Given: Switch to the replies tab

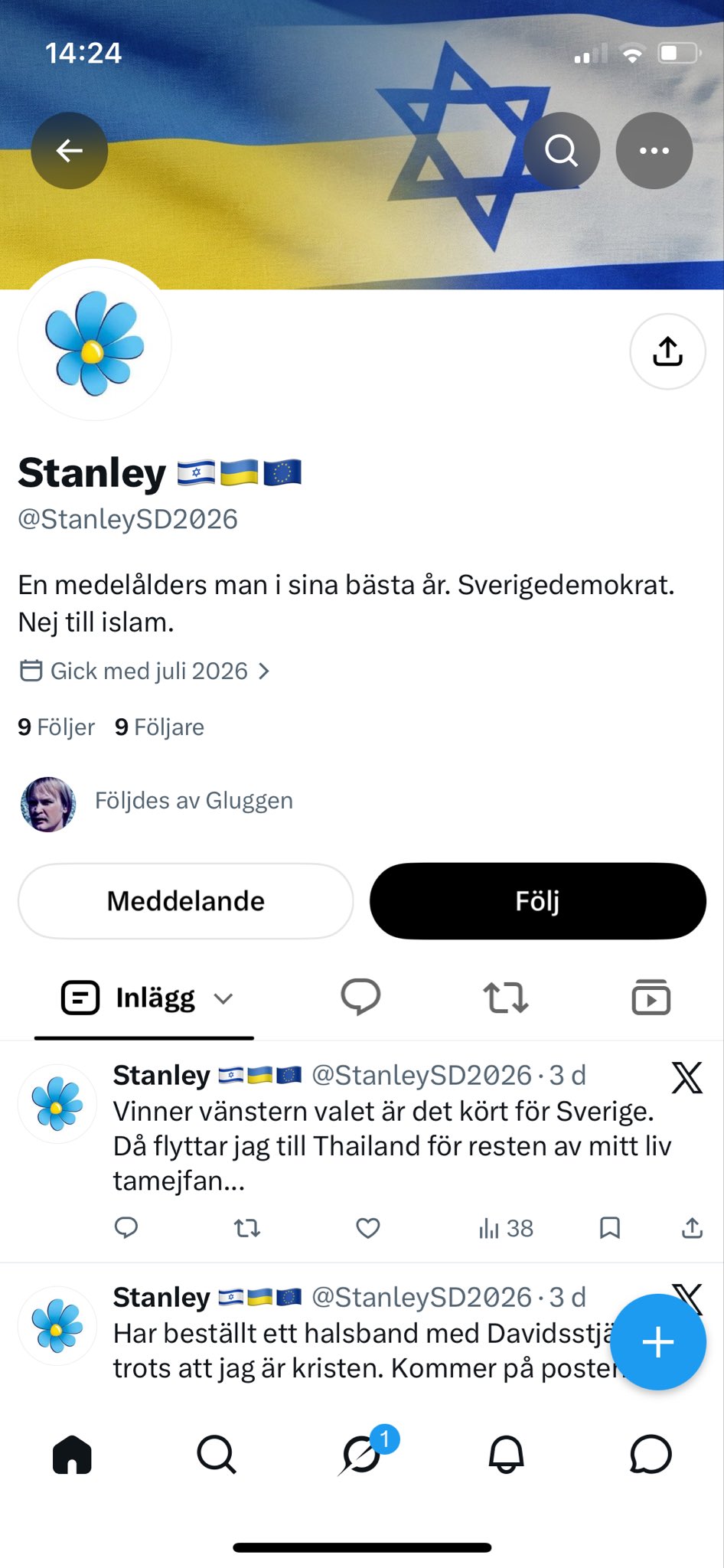Looking at the screenshot, I should [360, 998].
